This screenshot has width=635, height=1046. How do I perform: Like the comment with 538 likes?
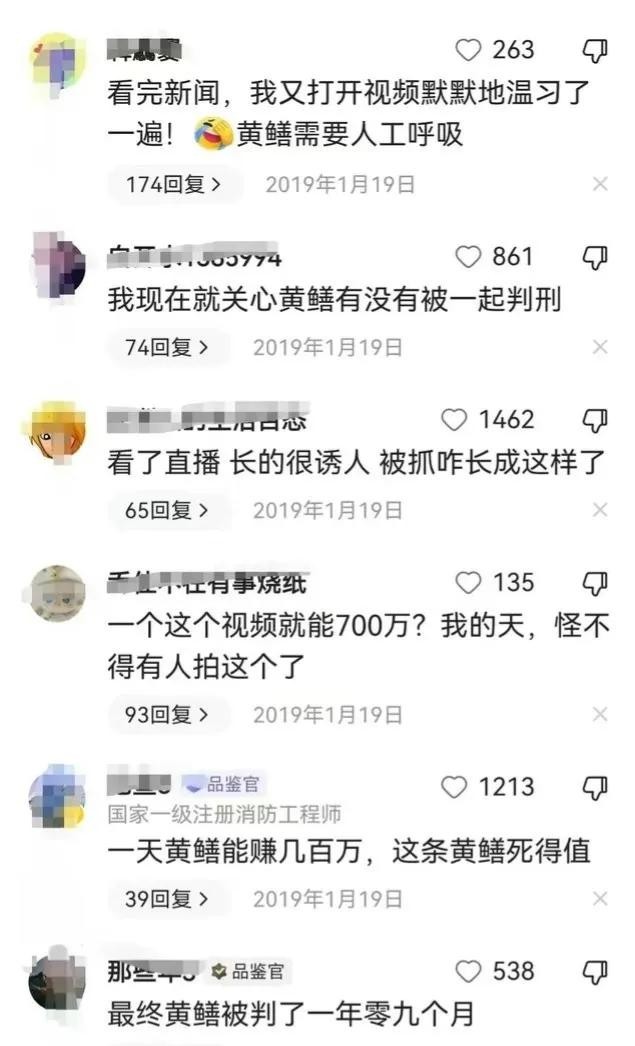point(468,971)
